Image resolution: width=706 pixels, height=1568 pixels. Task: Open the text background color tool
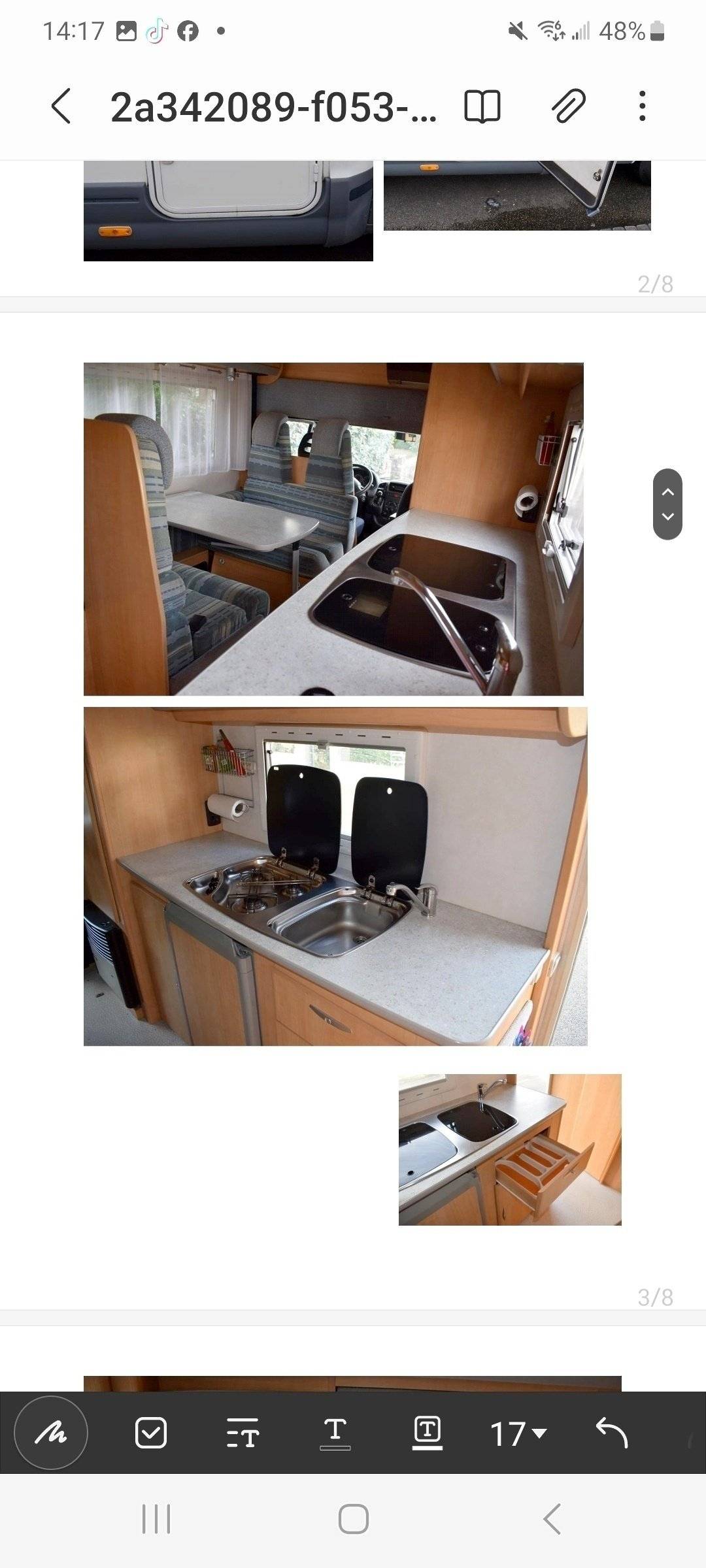pyautogui.click(x=428, y=1433)
